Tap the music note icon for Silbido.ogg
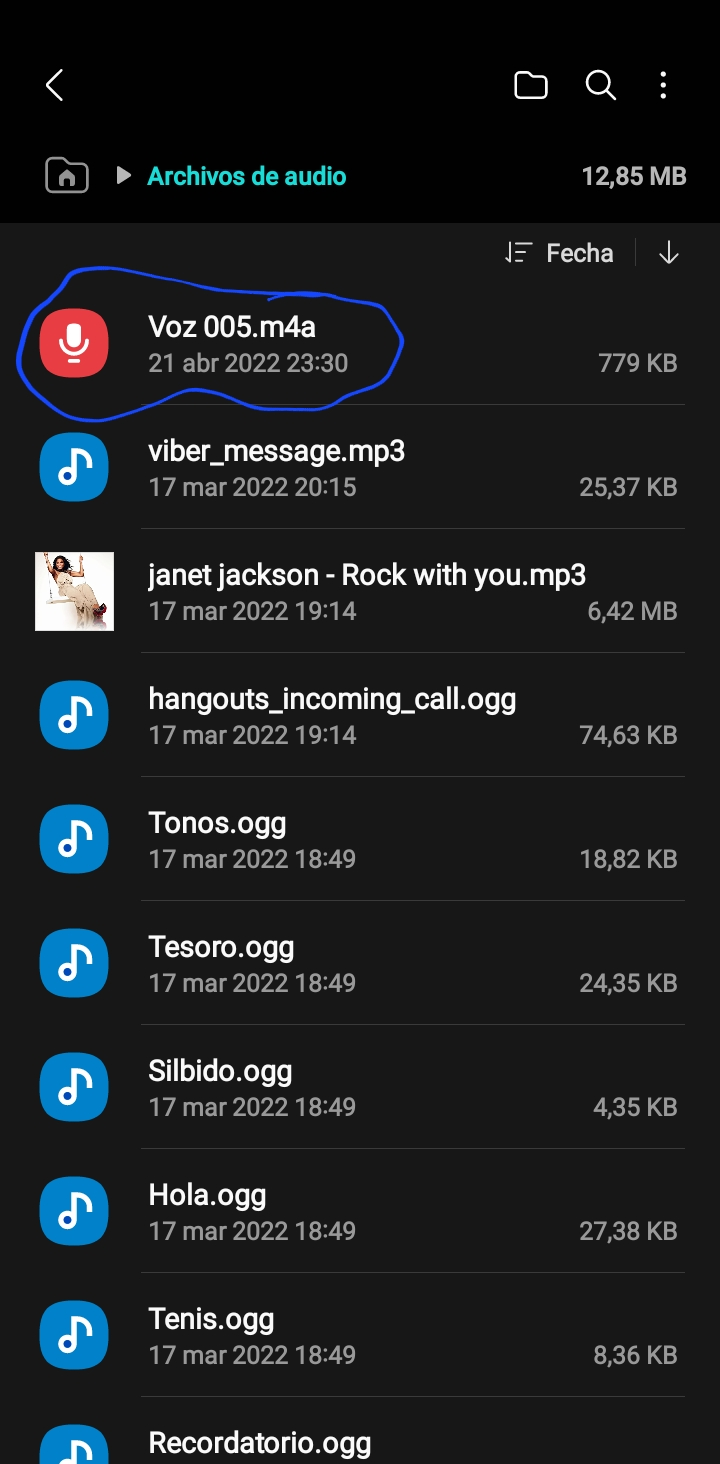The height and width of the screenshot is (1464, 720). coord(74,1087)
